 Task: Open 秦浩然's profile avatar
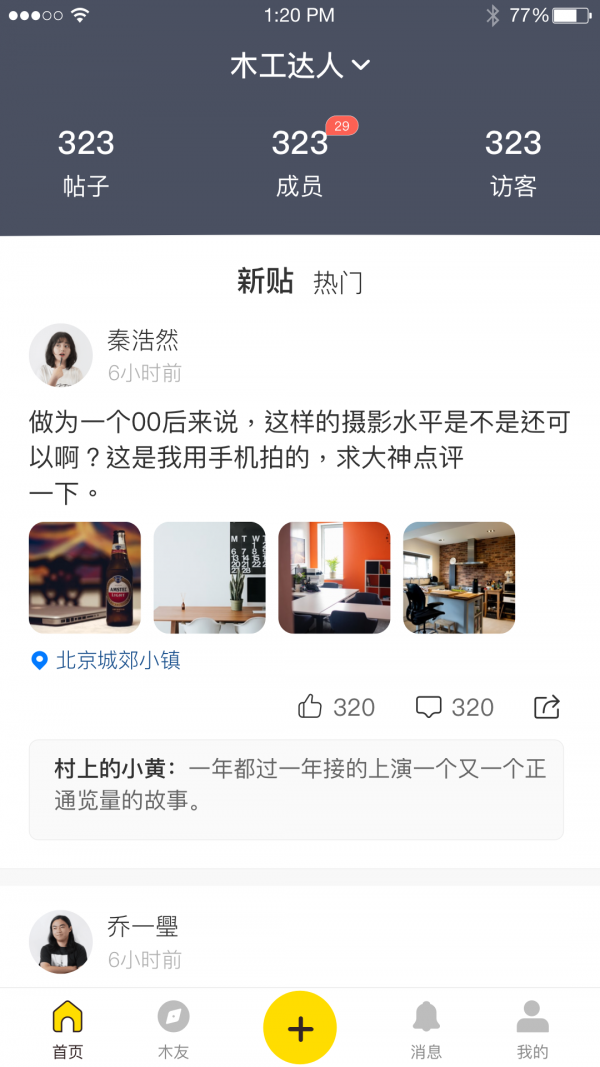coord(61,355)
